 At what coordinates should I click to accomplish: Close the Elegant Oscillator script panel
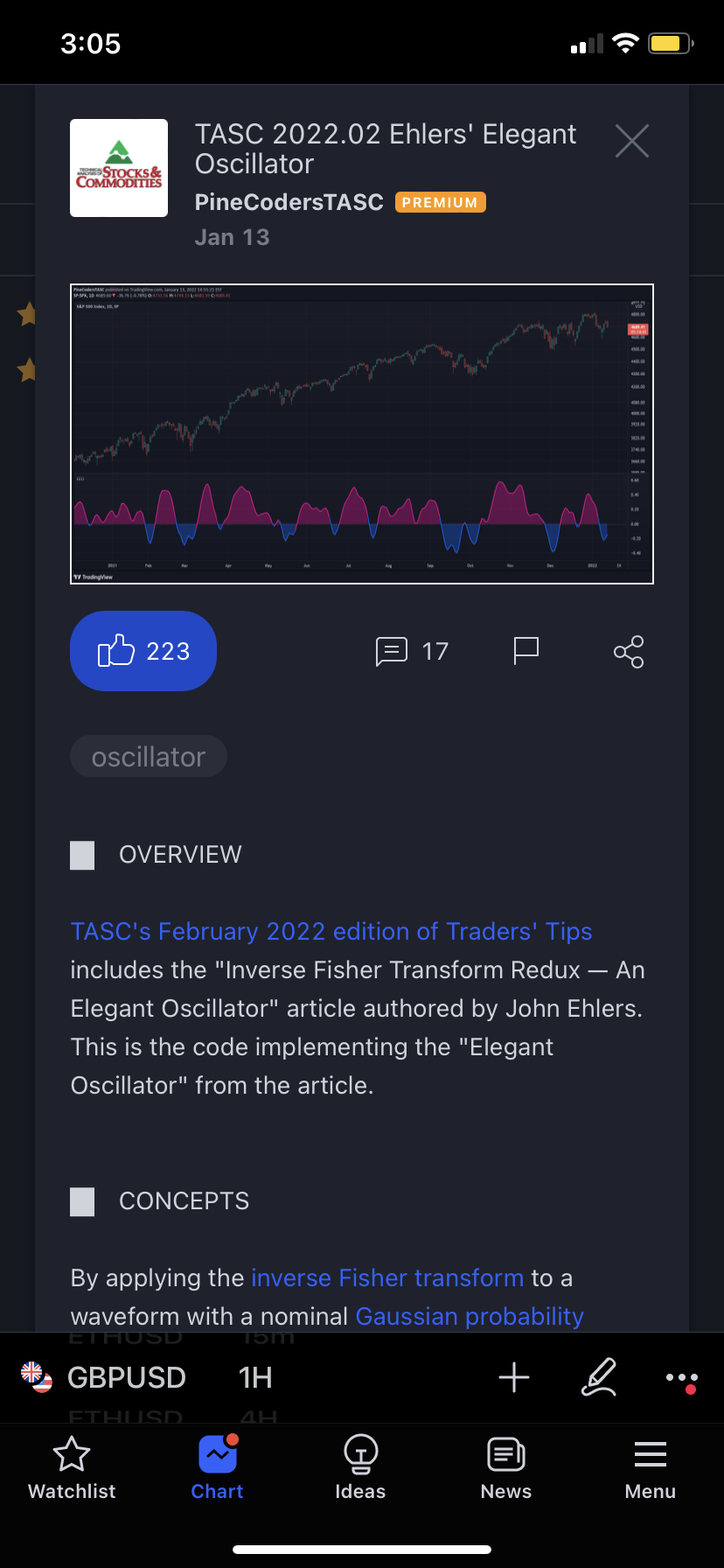pos(631,141)
